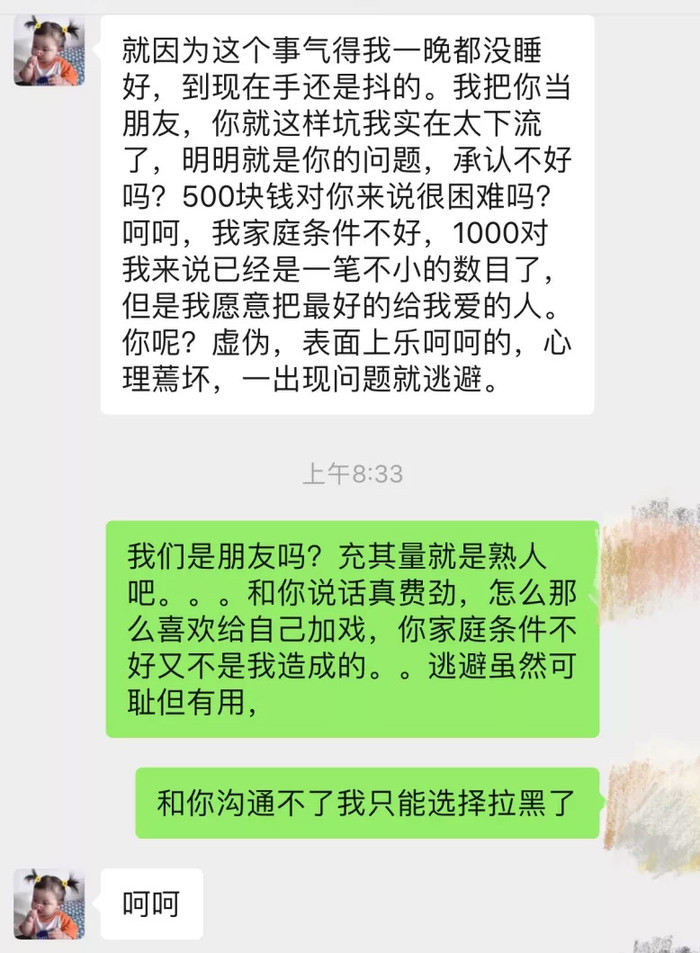This screenshot has height=953, width=700.
Task: Open sender's avatar beside the long message
Action: click(x=49, y=51)
